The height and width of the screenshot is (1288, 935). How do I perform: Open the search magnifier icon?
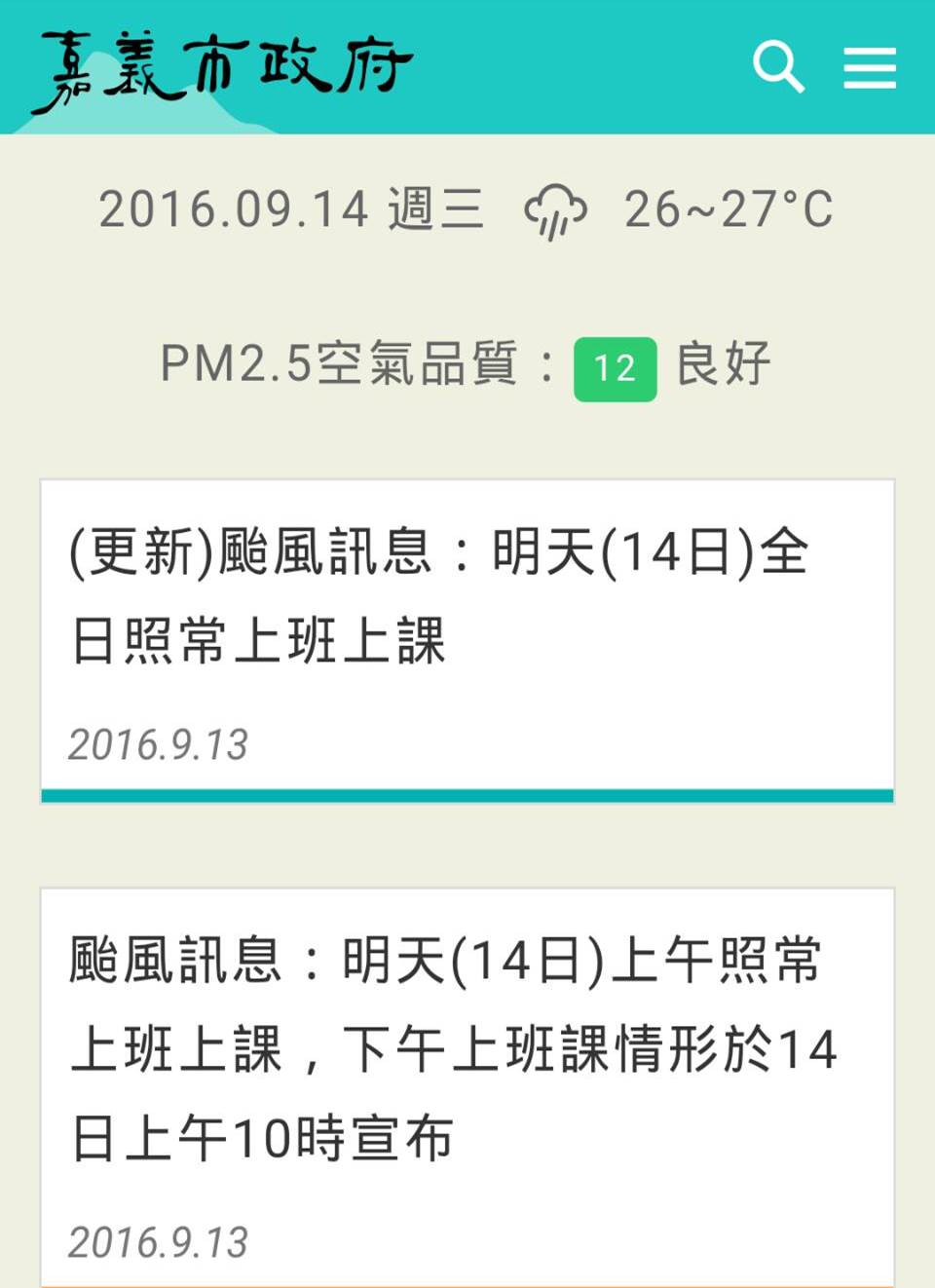(x=778, y=67)
